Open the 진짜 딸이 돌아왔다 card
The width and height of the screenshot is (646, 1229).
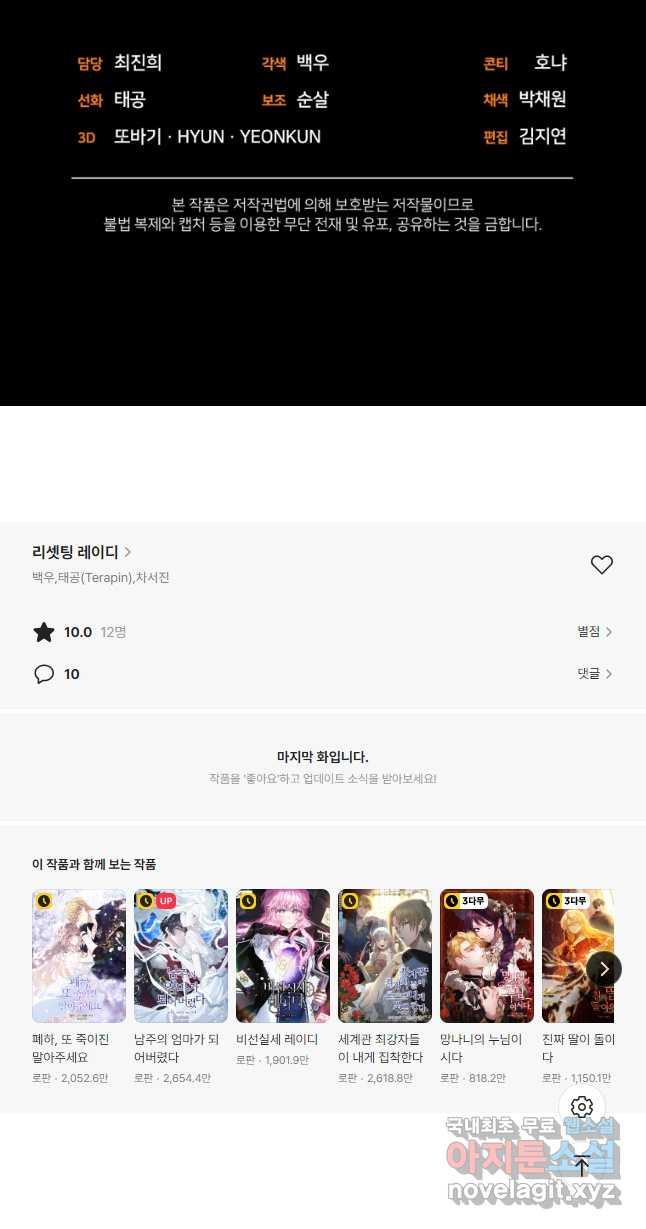[x=577, y=956]
